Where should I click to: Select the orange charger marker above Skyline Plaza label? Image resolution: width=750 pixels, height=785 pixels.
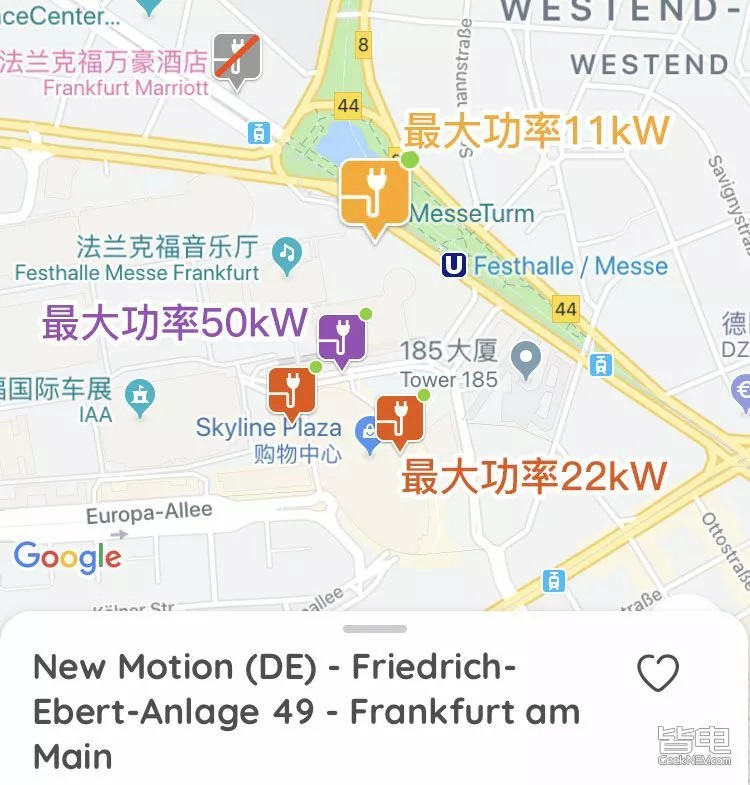(292, 391)
